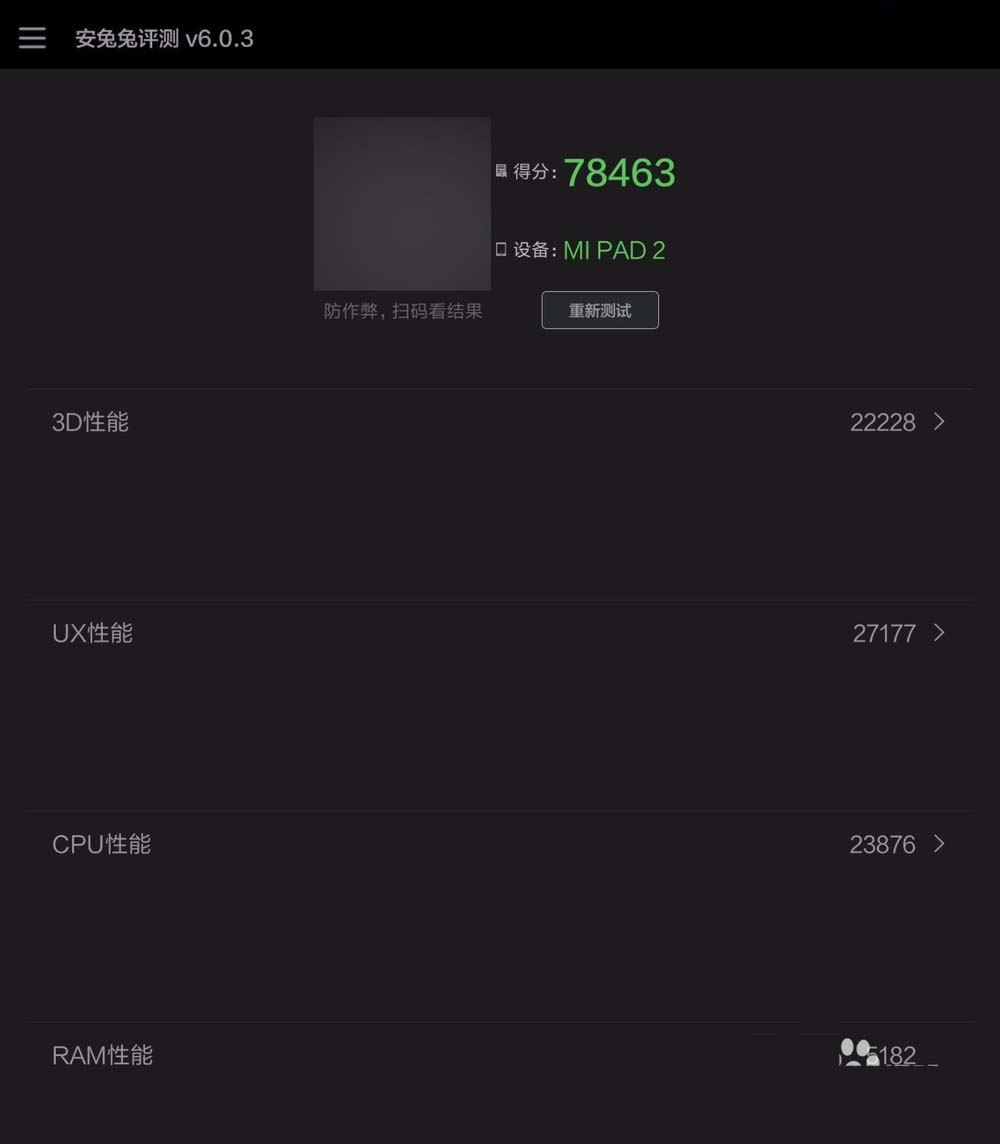Open the RAM性能 score row

tap(500, 1055)
